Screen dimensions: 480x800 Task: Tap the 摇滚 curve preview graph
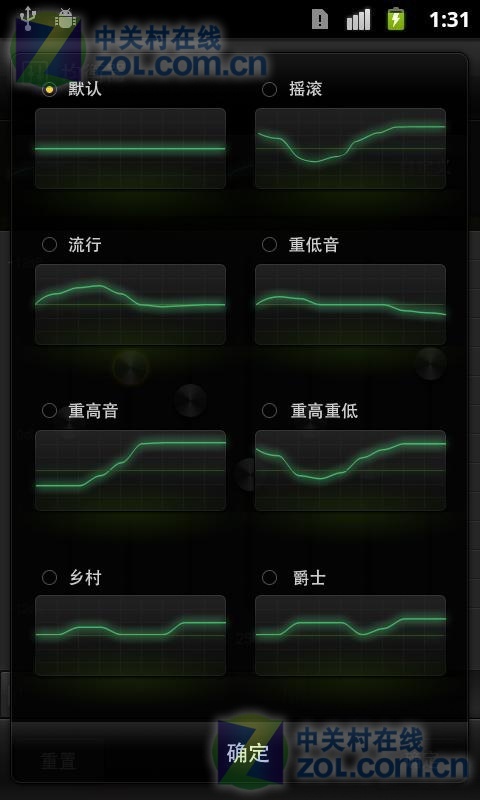(x=350, y=148)
